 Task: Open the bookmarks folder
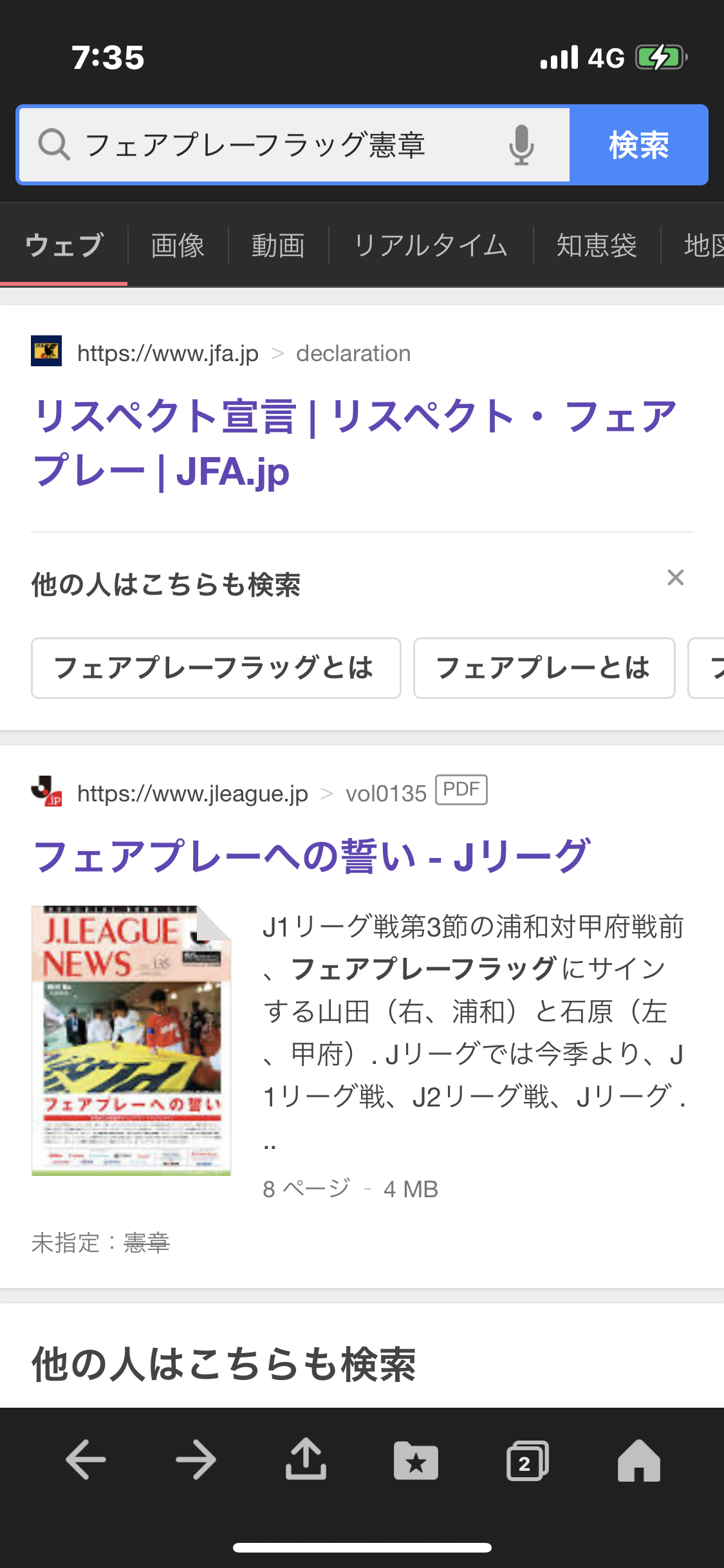(x=416, y=1460)
